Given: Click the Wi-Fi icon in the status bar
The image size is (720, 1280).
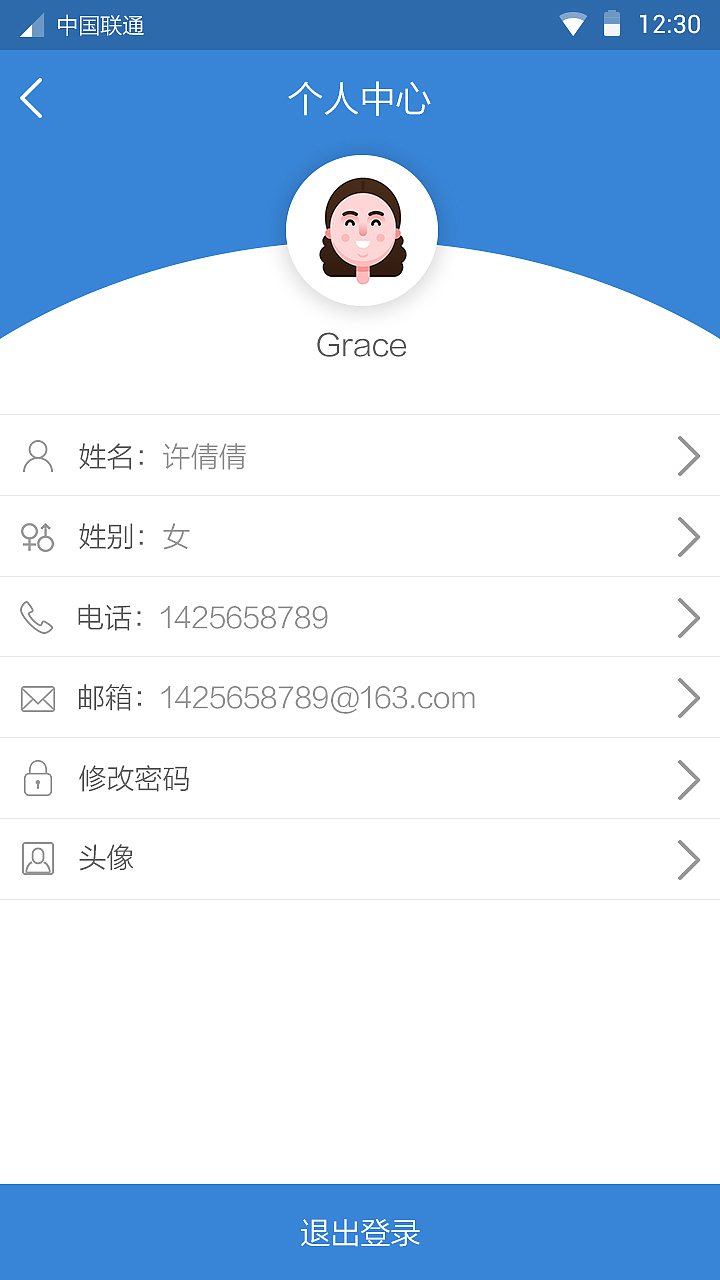Looking at the screenshot, I should coord(572,22).
